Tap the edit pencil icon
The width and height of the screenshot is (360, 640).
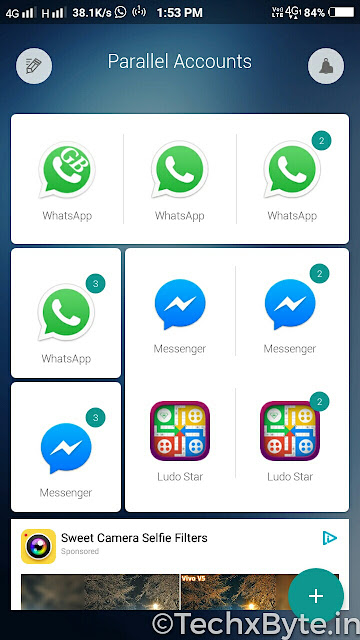pos(34,66)
